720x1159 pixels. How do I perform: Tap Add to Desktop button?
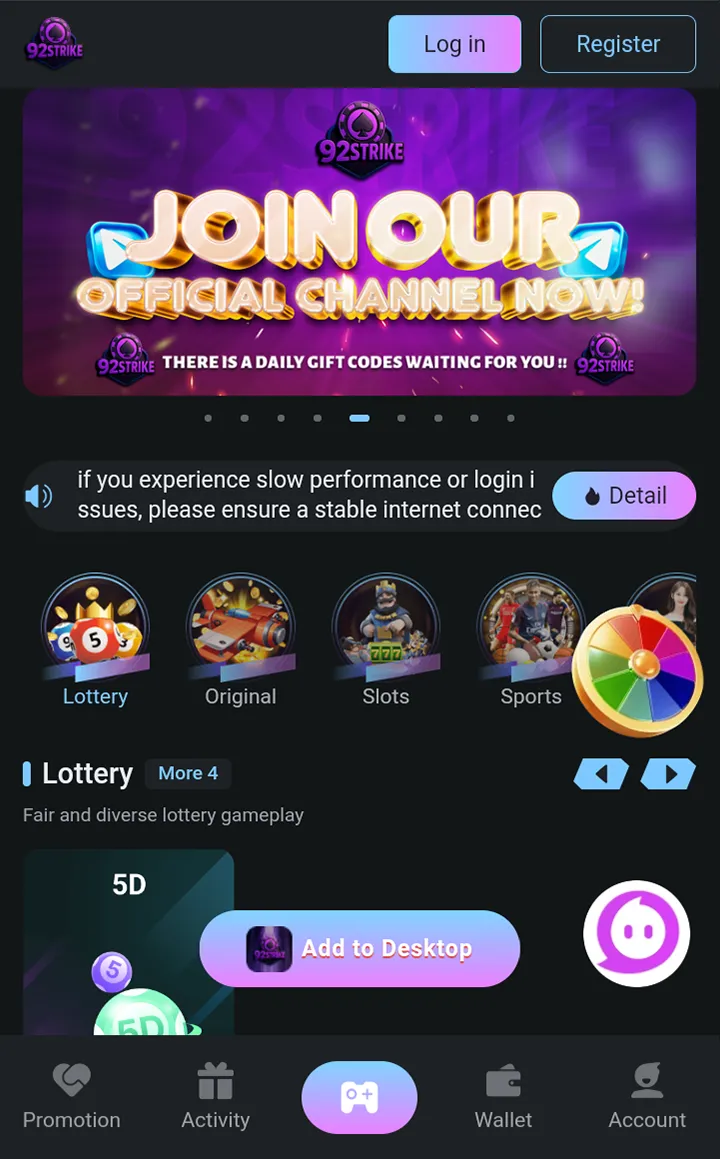(x=359, y=948)
